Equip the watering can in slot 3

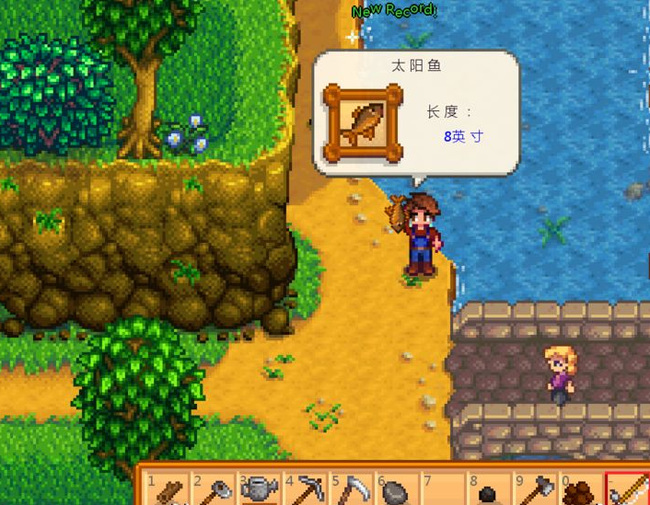pyautogui.click(x=258, y=491)
